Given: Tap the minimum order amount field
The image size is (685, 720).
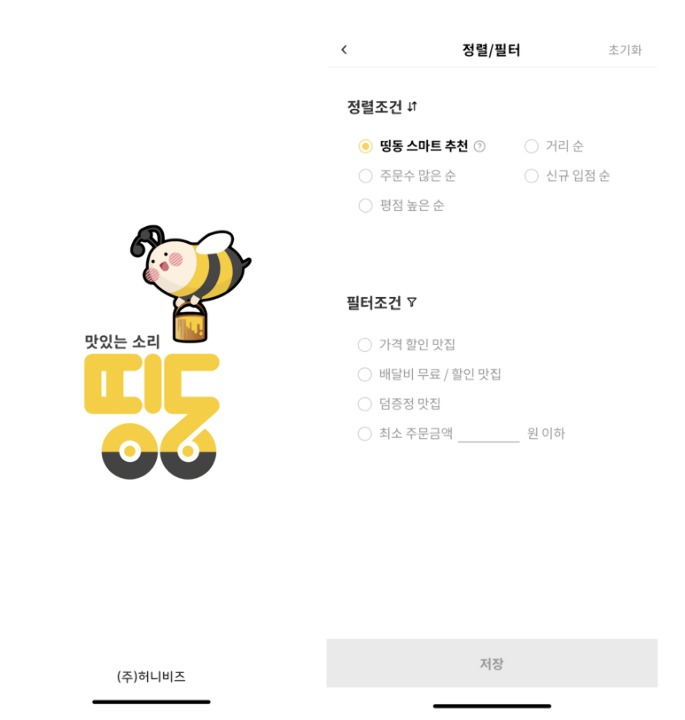Looking at the screenshot, I should point(489,433).
